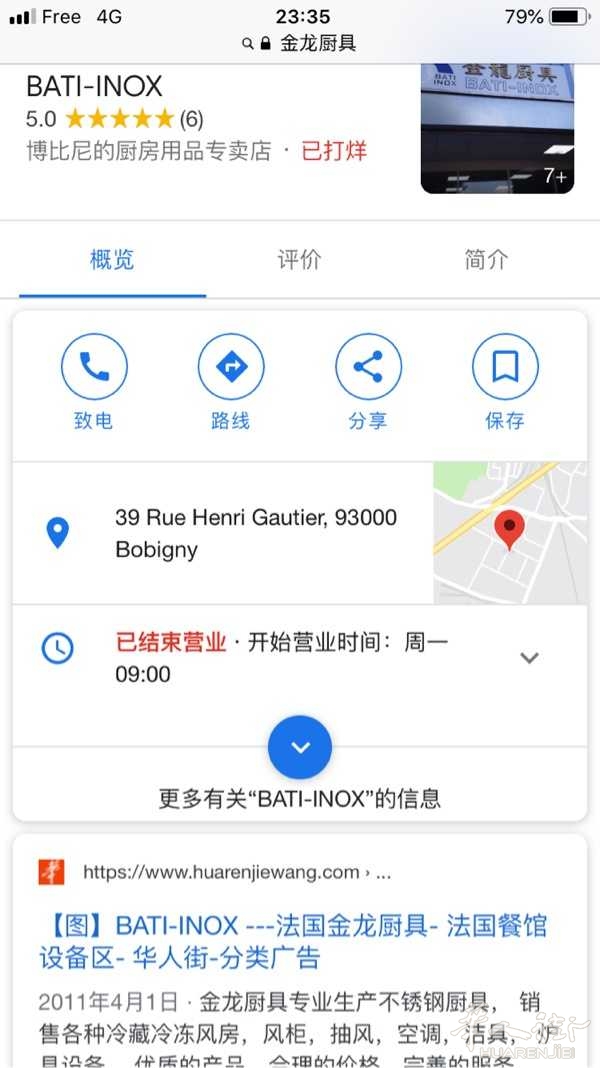Select the 概览 tab

pos(112,260)
